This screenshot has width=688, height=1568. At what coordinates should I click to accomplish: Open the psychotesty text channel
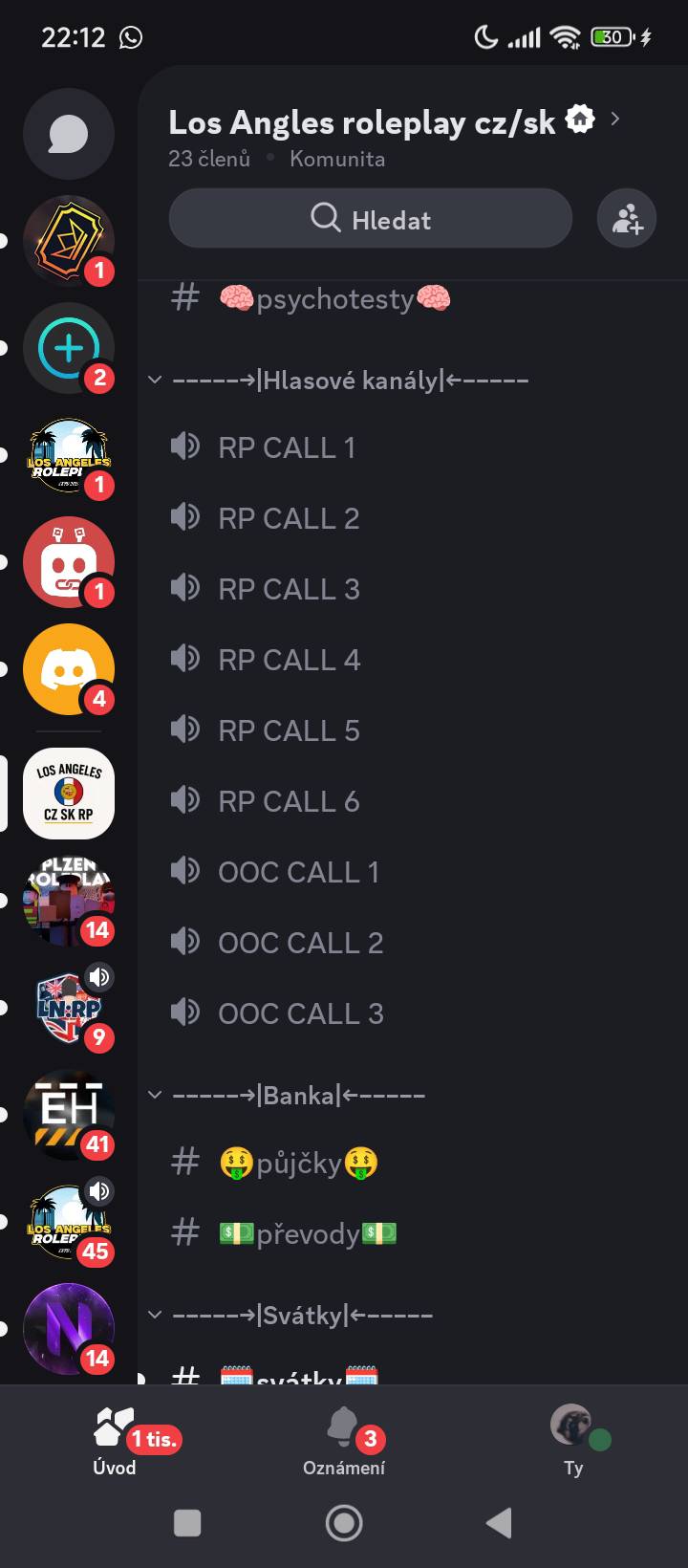334,299
